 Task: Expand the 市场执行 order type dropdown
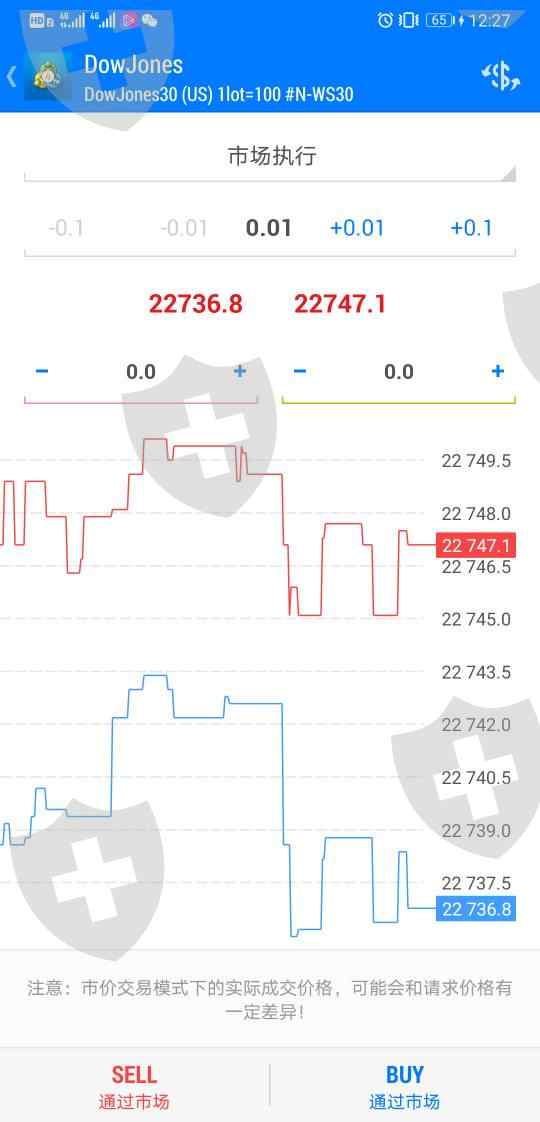coord(270,156)
